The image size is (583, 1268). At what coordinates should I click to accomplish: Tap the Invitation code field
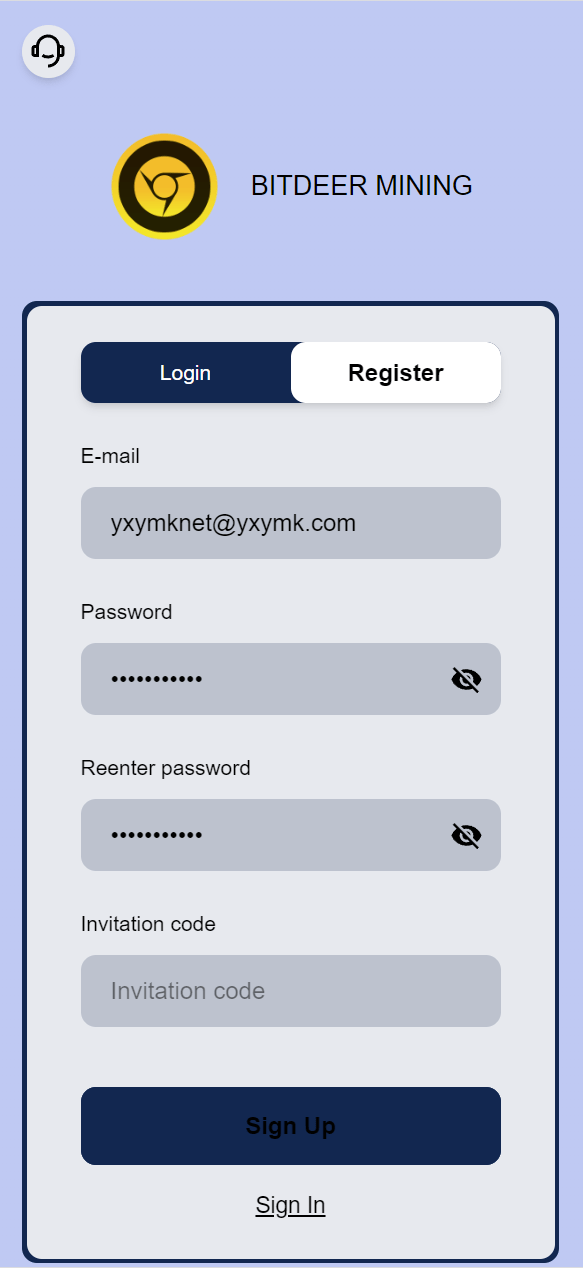(x=291, y=991)
